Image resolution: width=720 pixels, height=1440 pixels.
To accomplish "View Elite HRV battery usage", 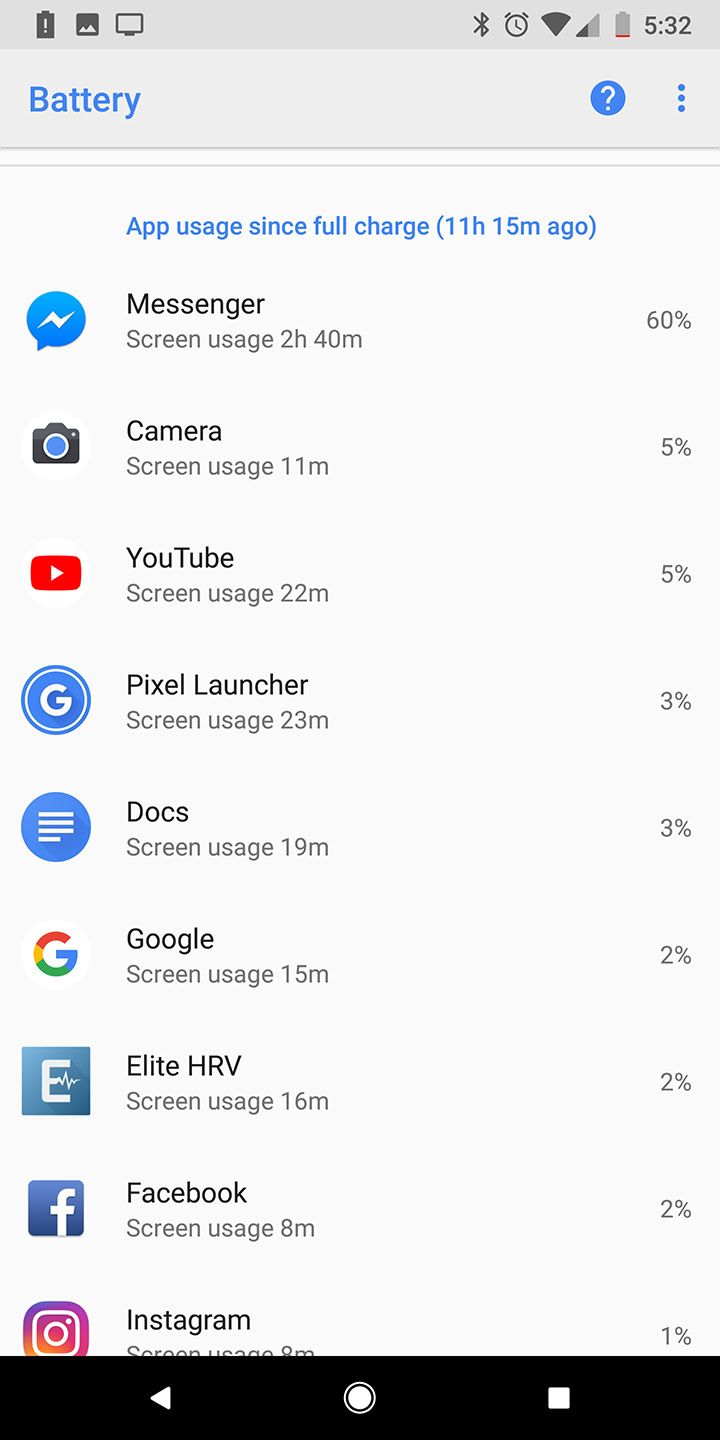I will click(360, 1083).
